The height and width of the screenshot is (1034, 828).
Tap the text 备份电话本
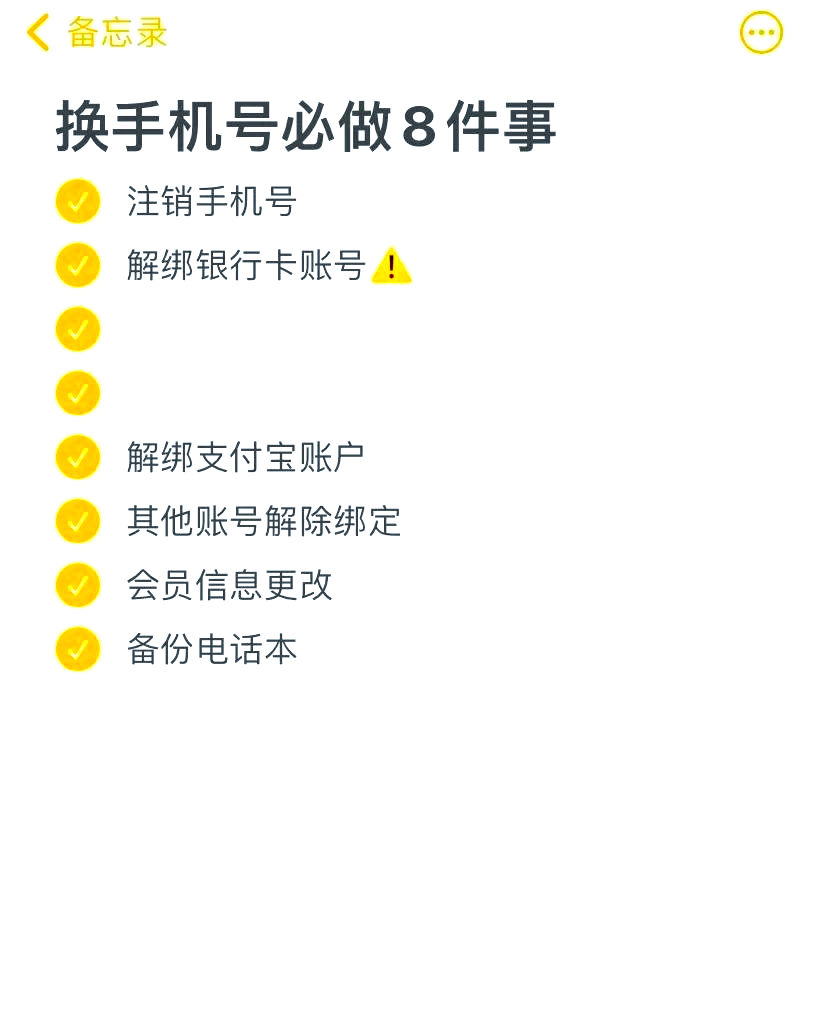coord(212,649)
